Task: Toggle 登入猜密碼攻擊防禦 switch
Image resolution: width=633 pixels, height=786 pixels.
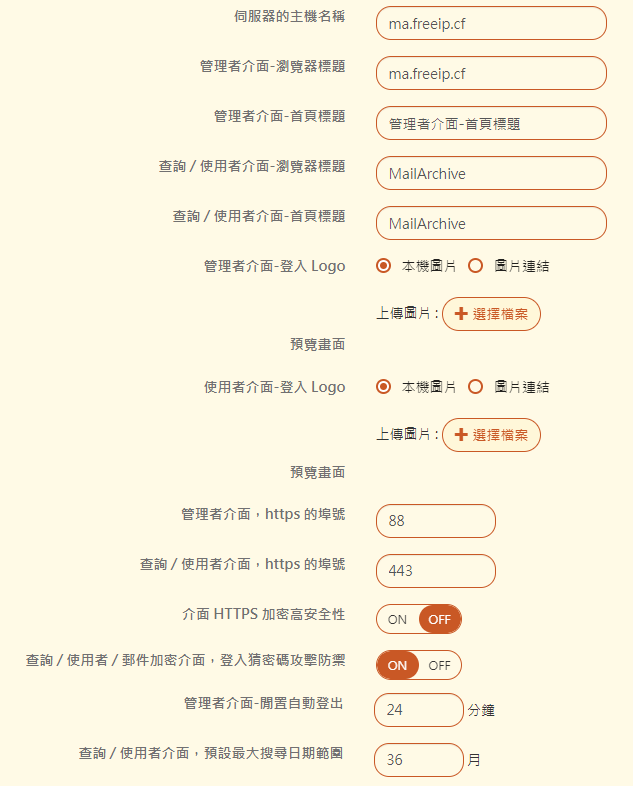Action: pyautogui.click(x=419, y=665)
